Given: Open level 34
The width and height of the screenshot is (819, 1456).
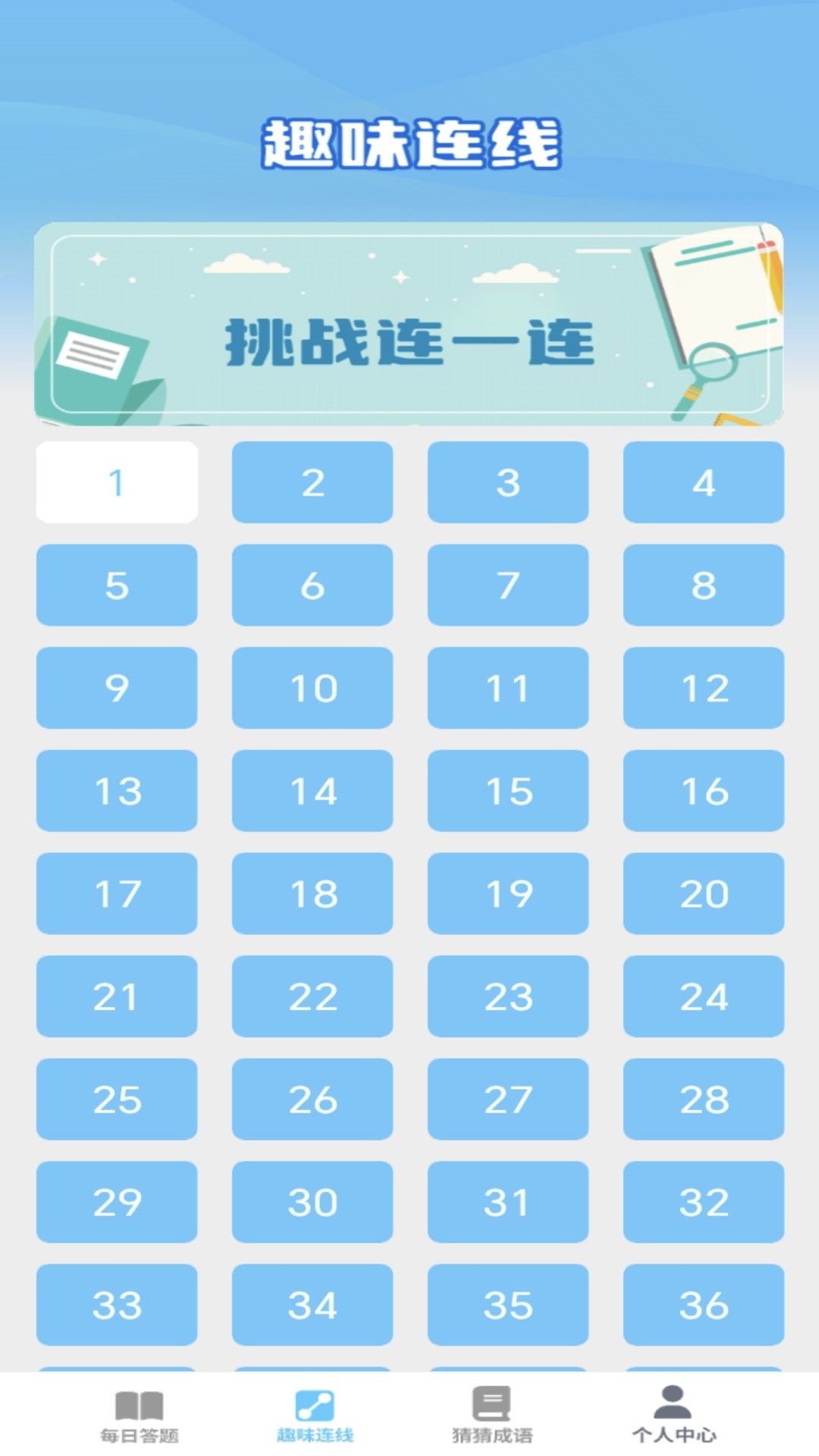Looking at the screenshot, I should pyautogui.click(x=312, y=1304).
